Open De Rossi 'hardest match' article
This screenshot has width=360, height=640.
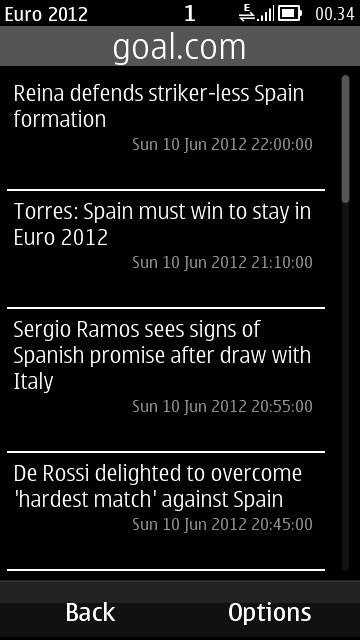point(166,511)
